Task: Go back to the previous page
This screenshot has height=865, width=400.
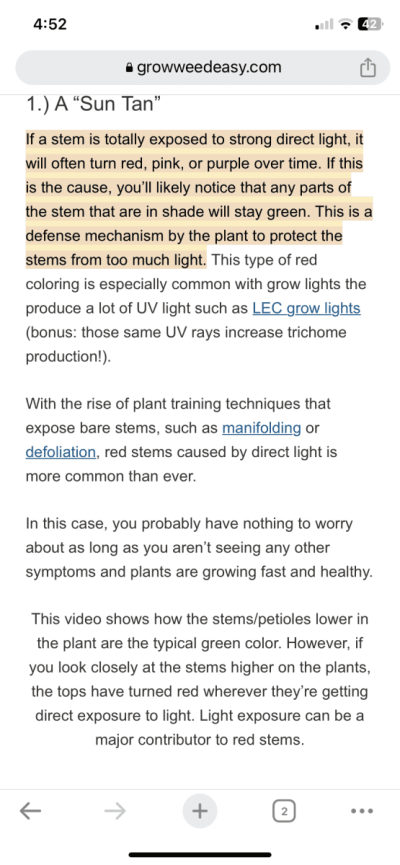Action: tap(30, 811)
